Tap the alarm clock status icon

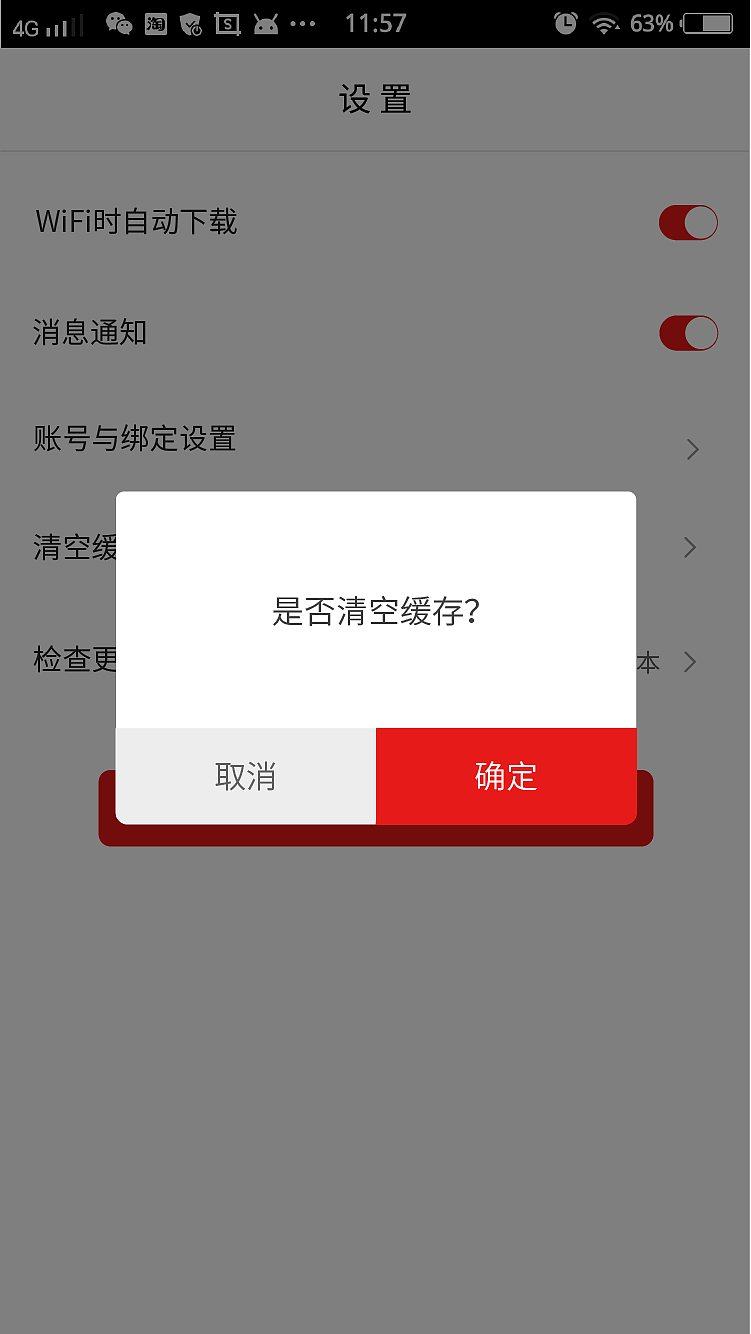pyautogui.click(x=565, y=23)
